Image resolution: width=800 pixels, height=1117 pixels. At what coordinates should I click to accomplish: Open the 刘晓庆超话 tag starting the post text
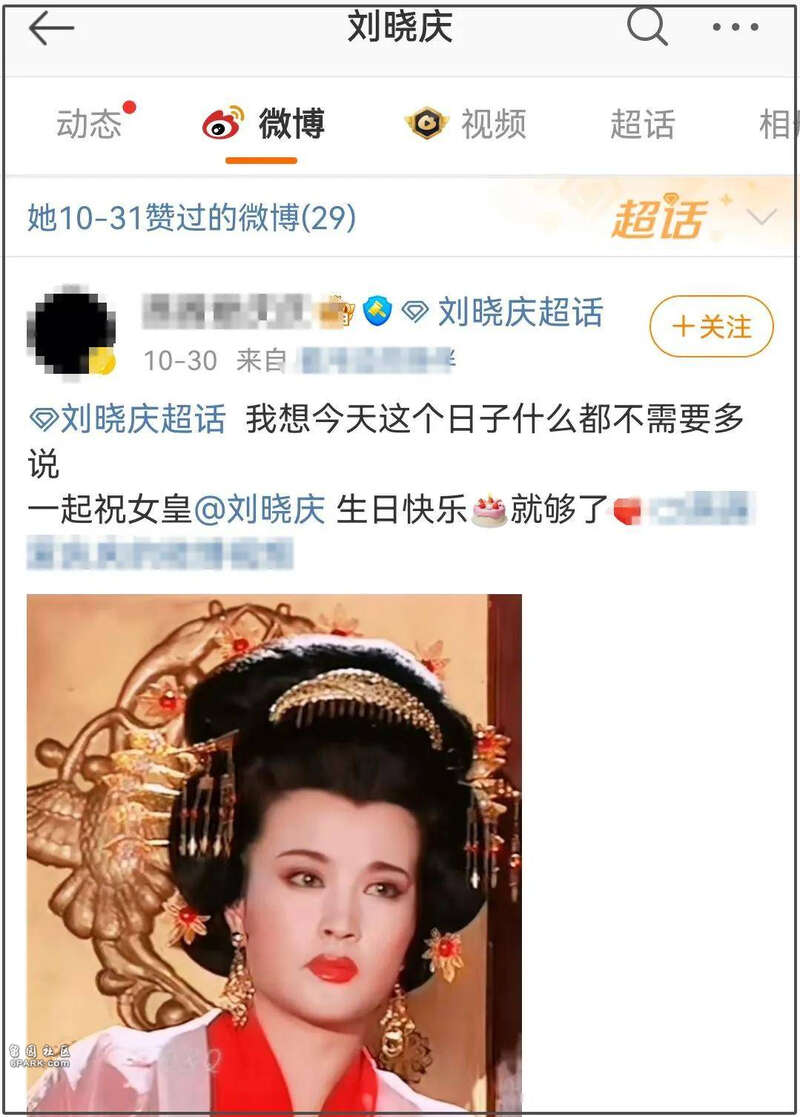point(128,419)
